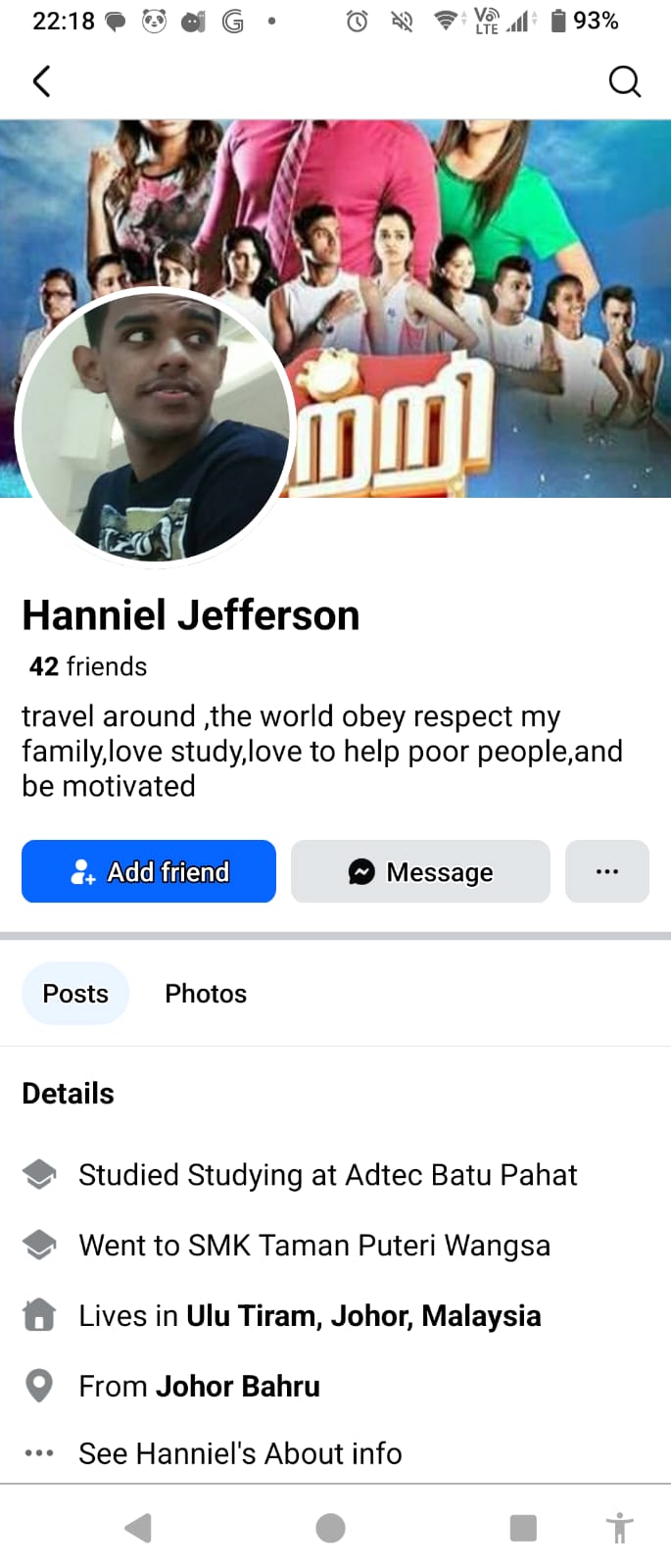This screenshot has width=671, height=1568.
Task: Open the 42 friends list
Action: [88, 666]
